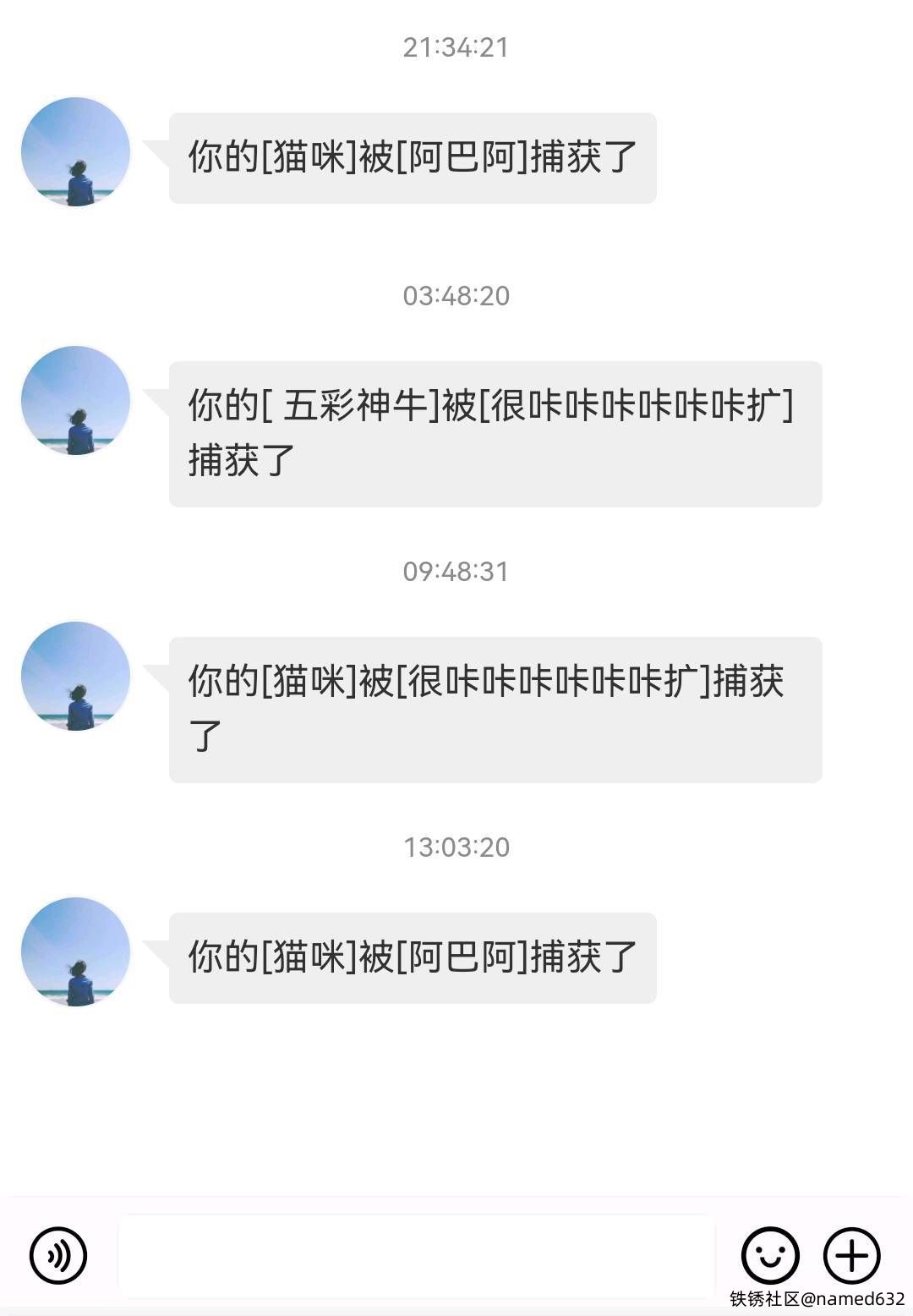Open the emoji picker
Screen dimensions: 913x1316
769,1255
